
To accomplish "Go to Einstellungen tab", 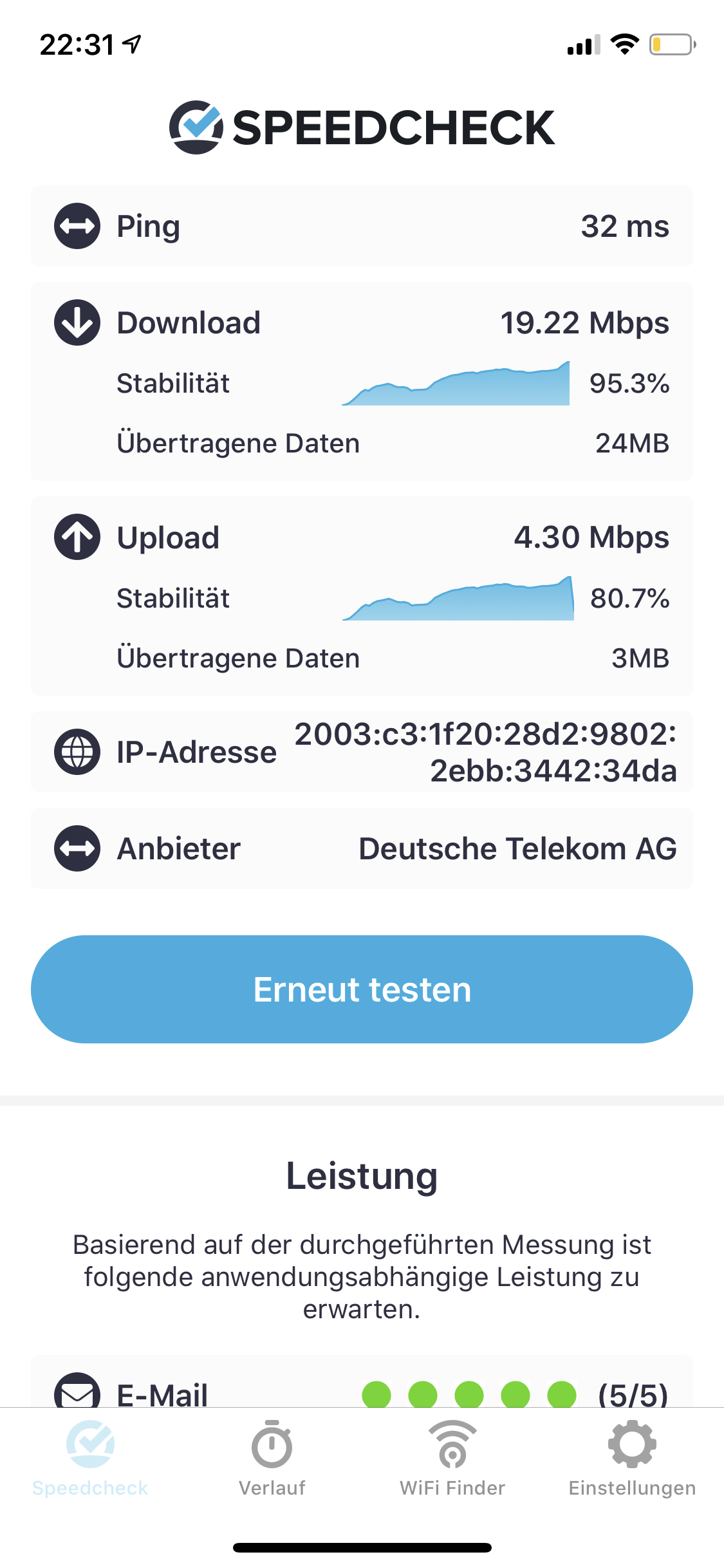I will (x=632, y=1459).
